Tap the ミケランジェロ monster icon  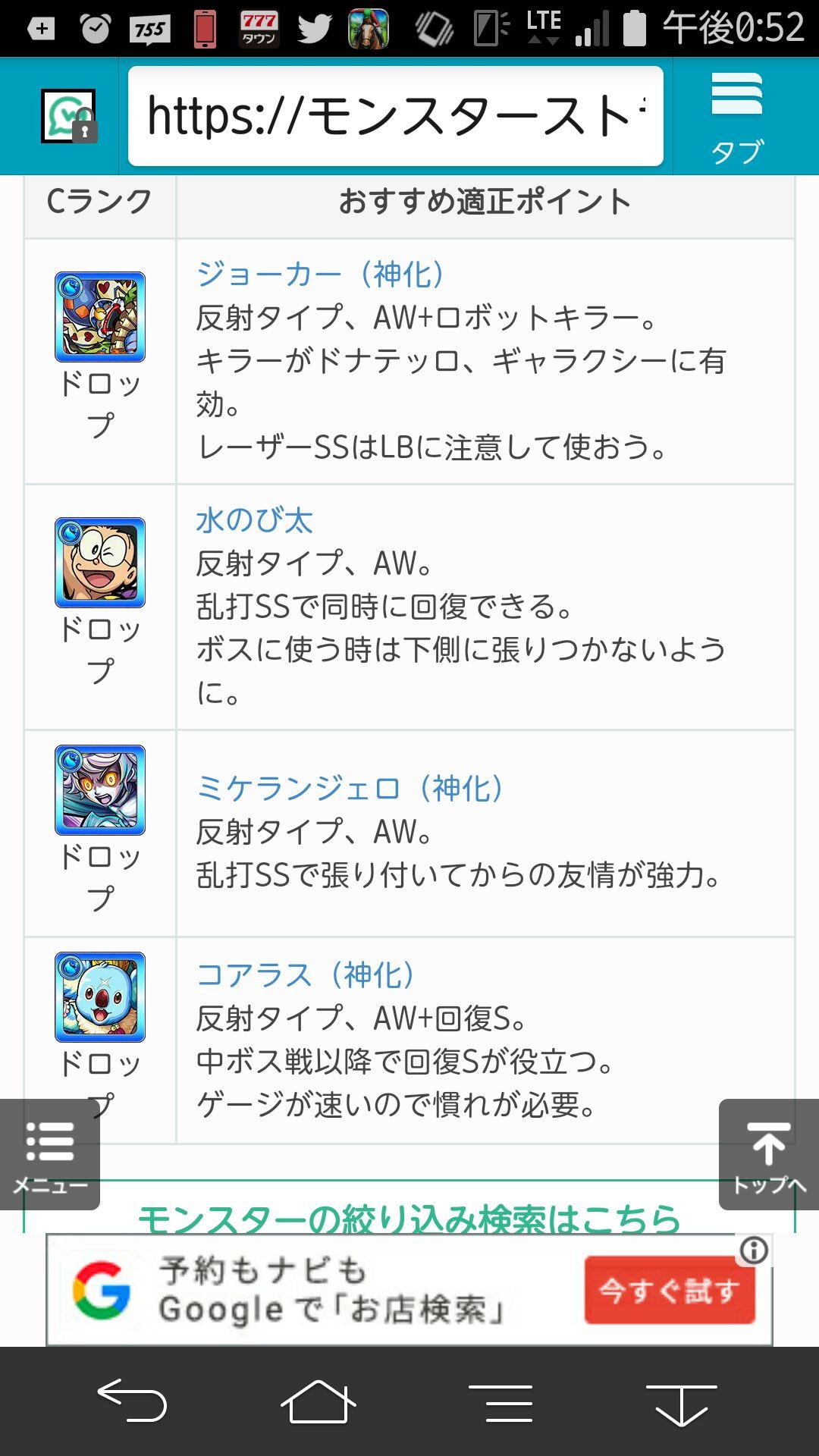pos(100,790)
